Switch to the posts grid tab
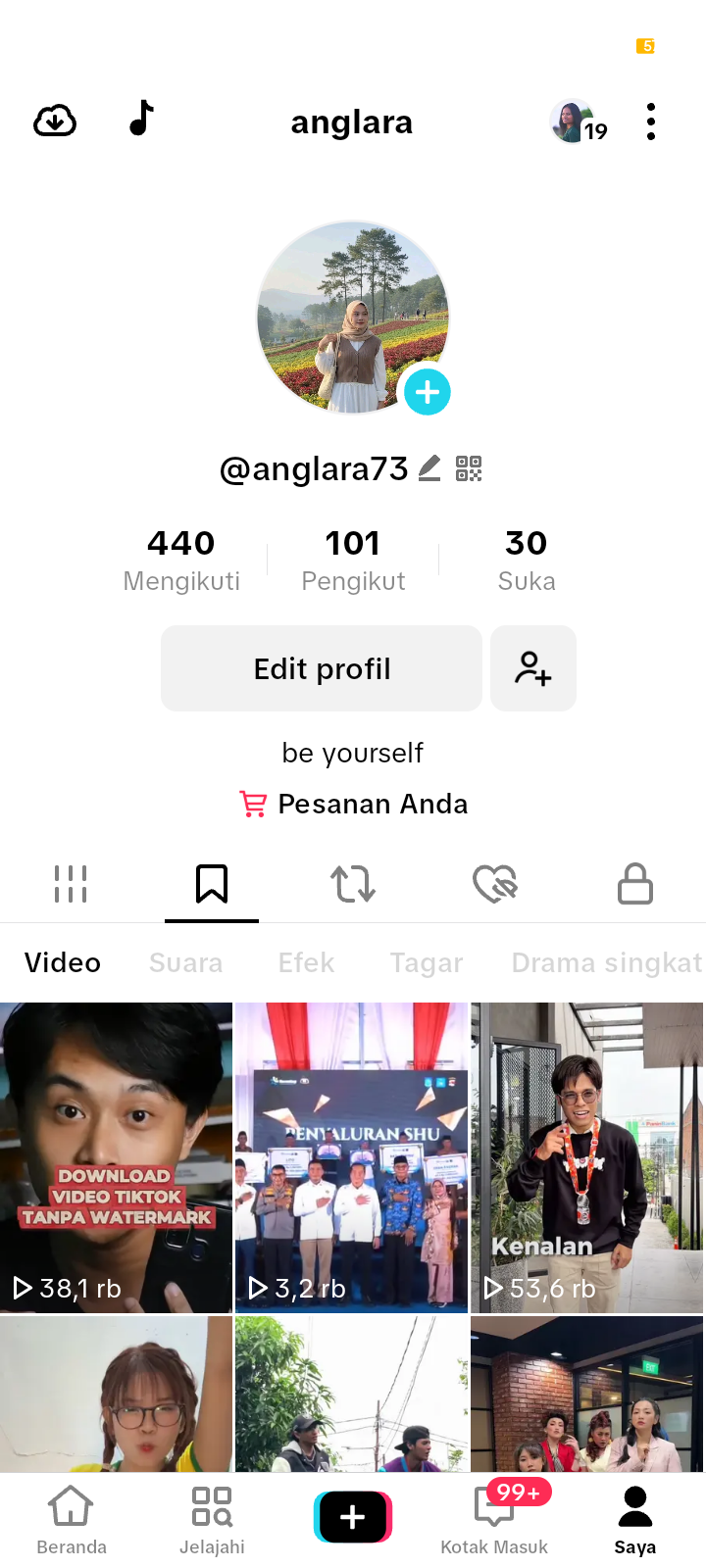Screen dimensions: 706x1568 click(71, 884)
